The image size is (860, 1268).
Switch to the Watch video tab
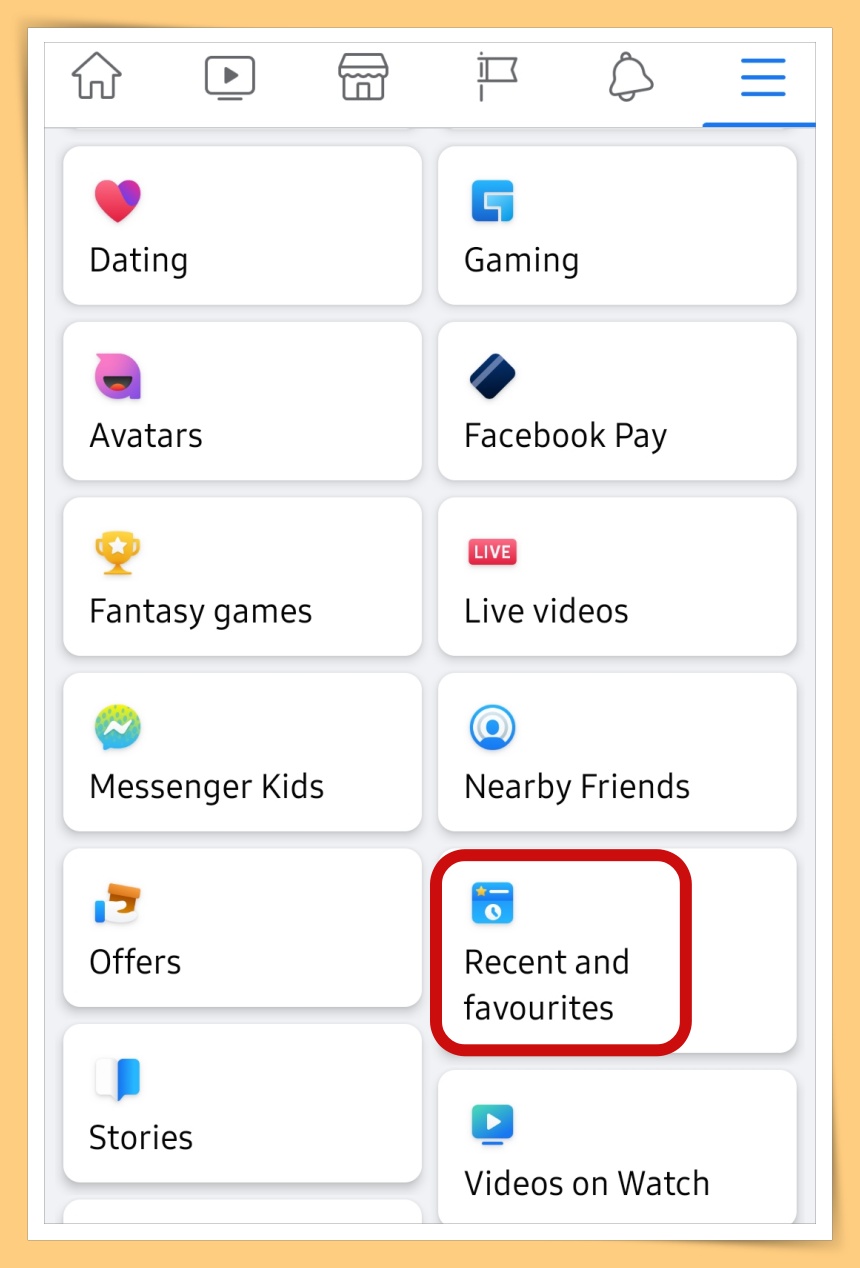[x=230, y=77]
